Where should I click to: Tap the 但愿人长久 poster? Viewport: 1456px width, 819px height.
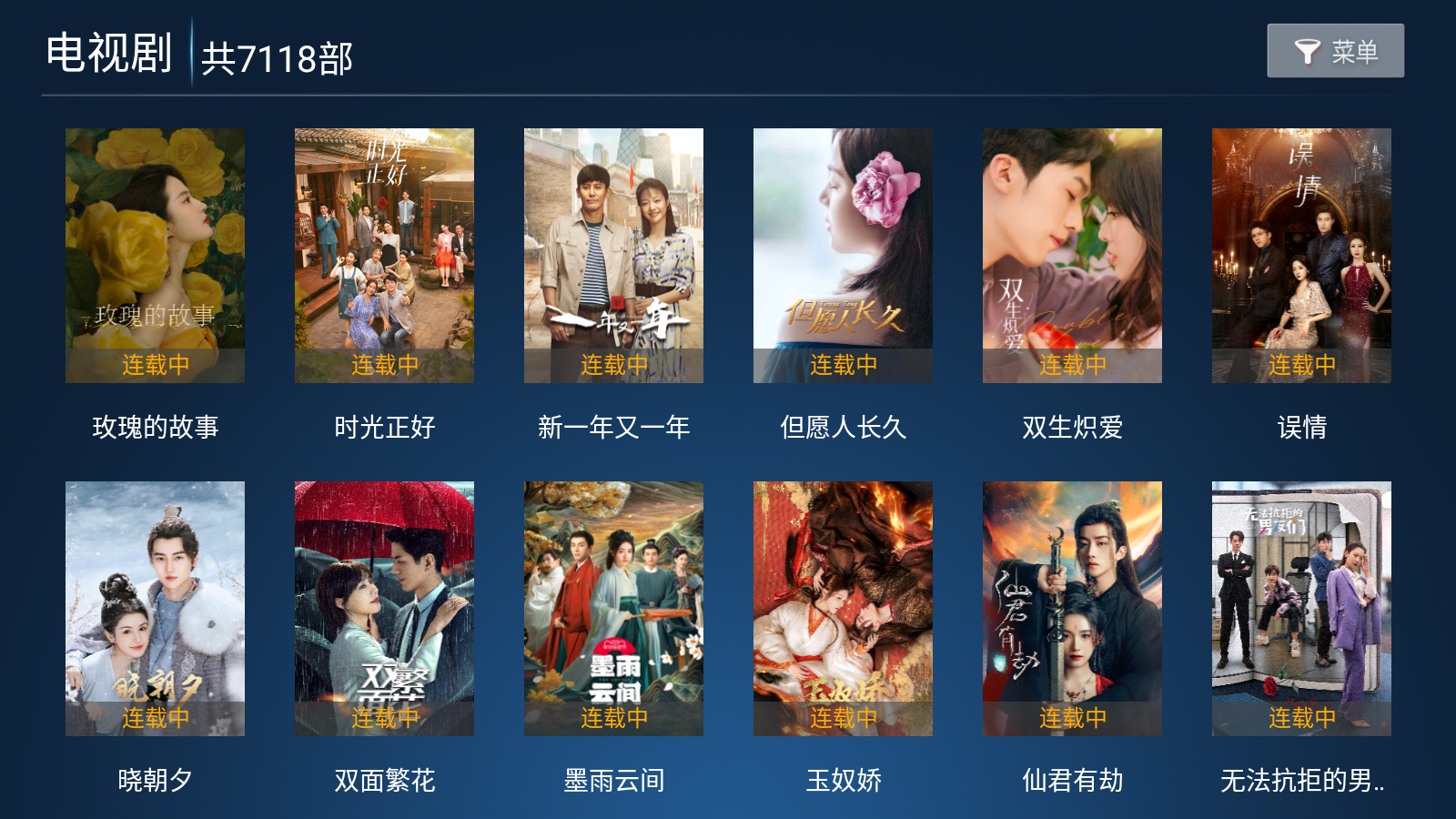pyautogui.click(x=843, y=256)
